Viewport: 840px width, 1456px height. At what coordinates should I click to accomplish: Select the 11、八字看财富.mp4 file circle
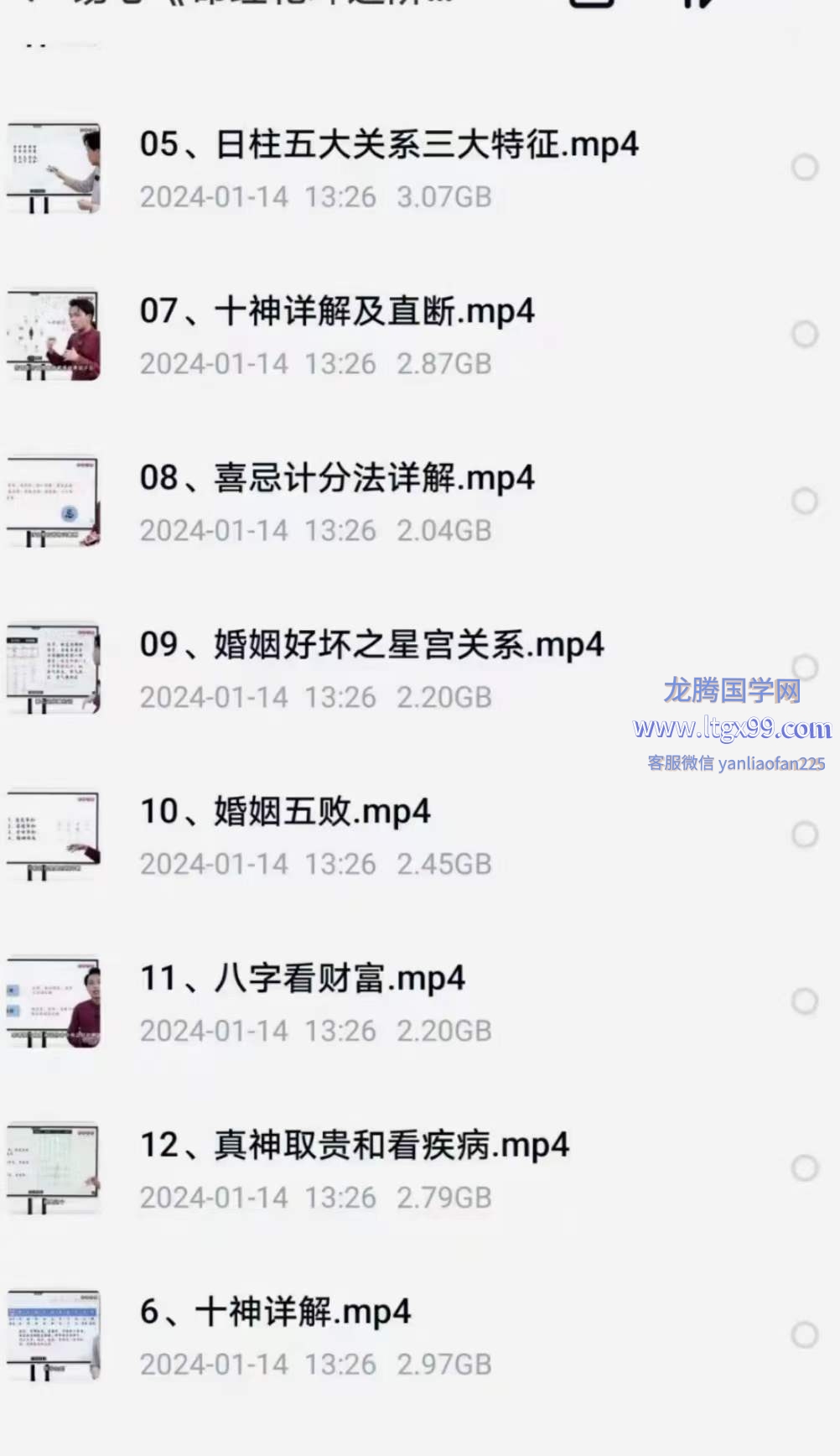[x=805, y=1001]
